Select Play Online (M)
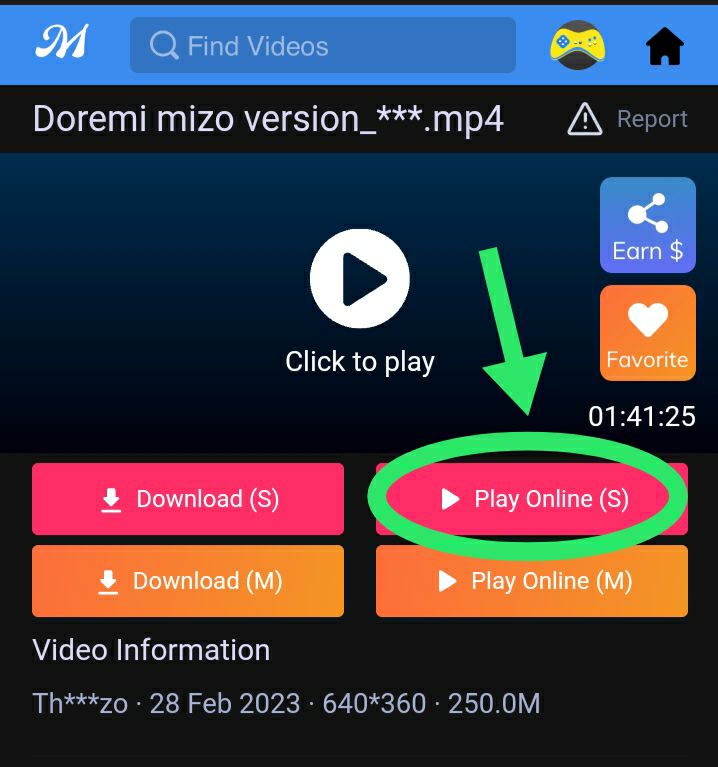 (532, 581)
